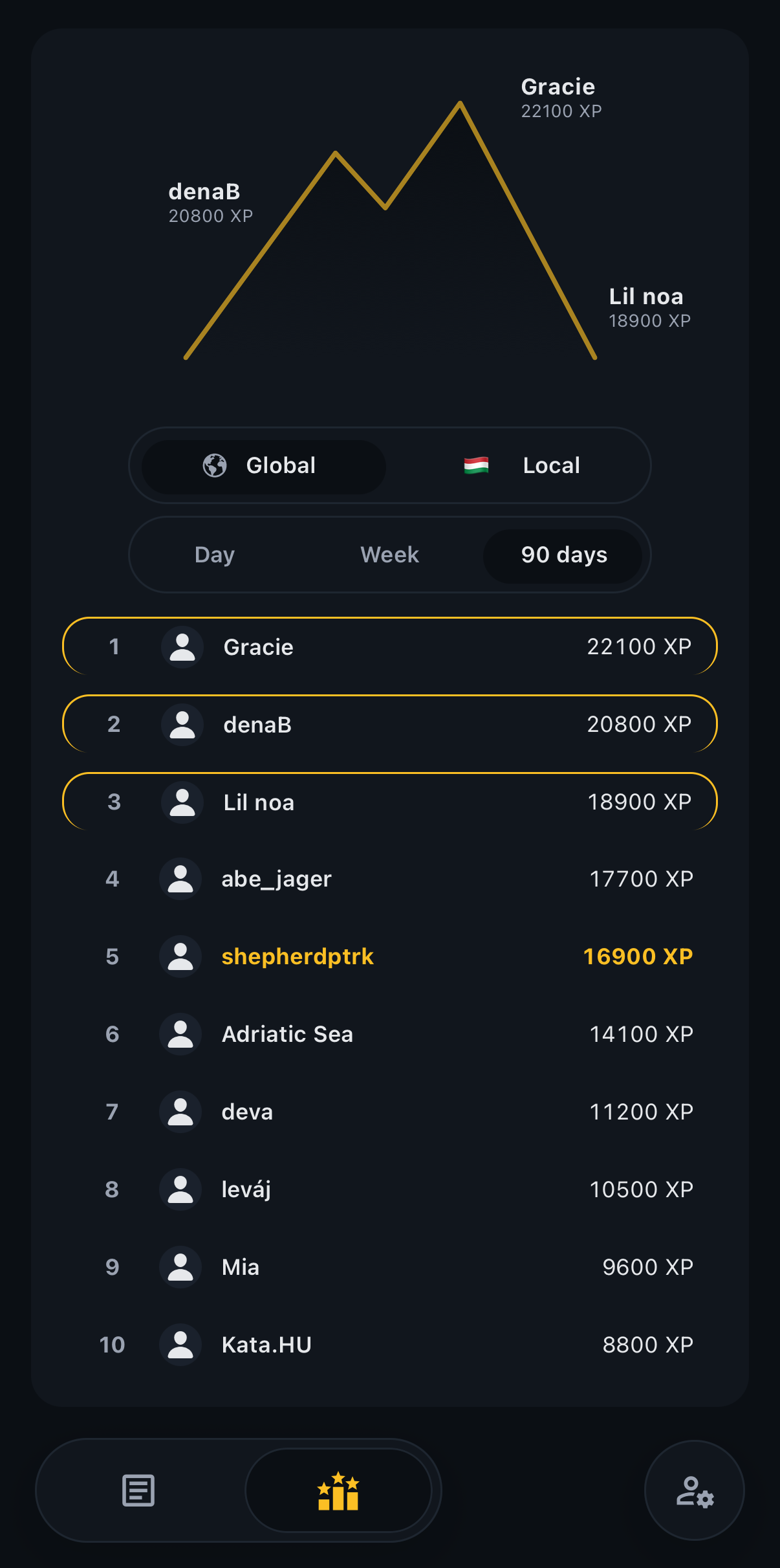Click the Hungarian flag icon beside Local
The image size is (780, 1568).
[x=477, y=465]
